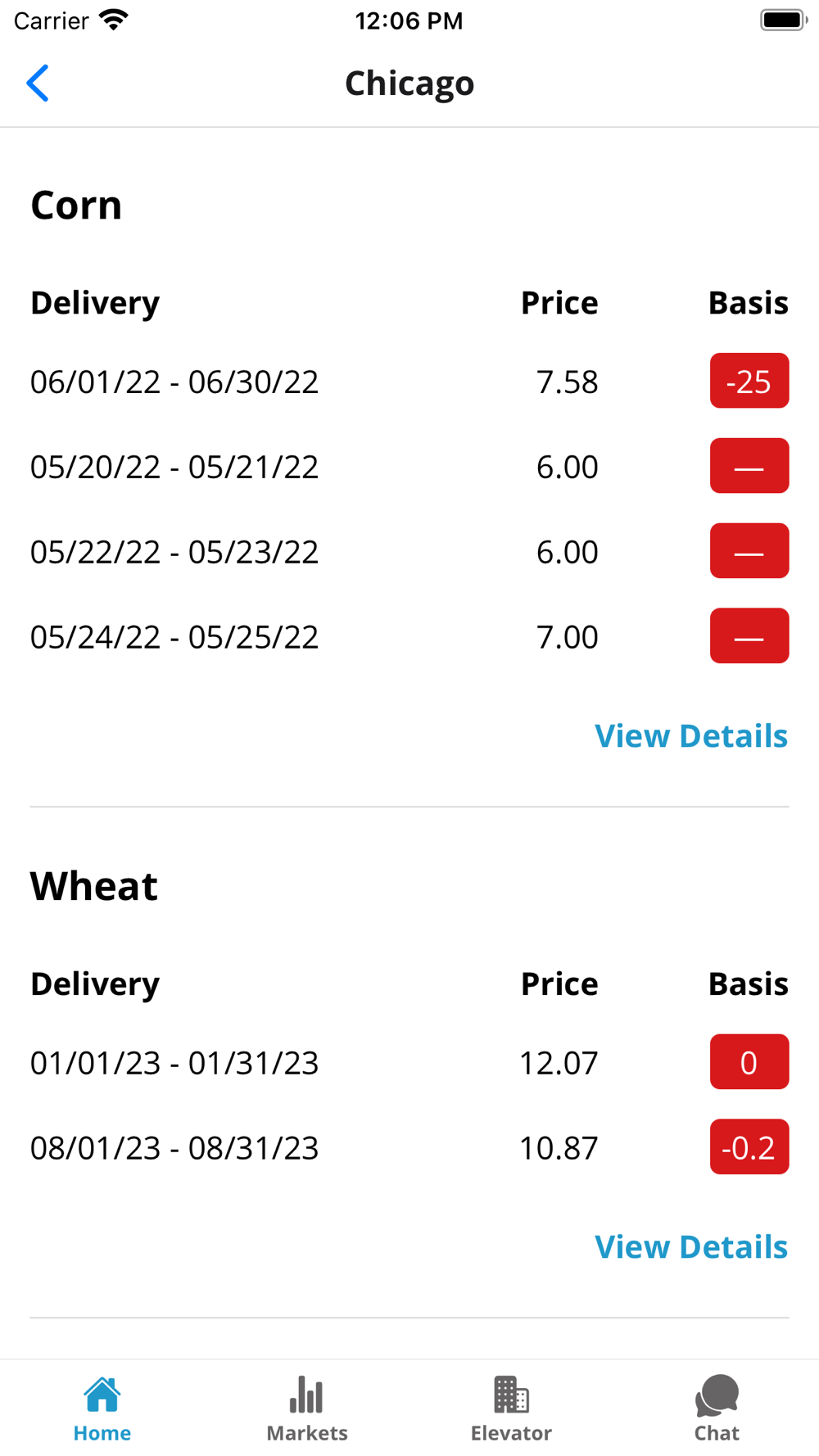Open the Markets tab
The image size is (819, 1456).
[307, 1409]
